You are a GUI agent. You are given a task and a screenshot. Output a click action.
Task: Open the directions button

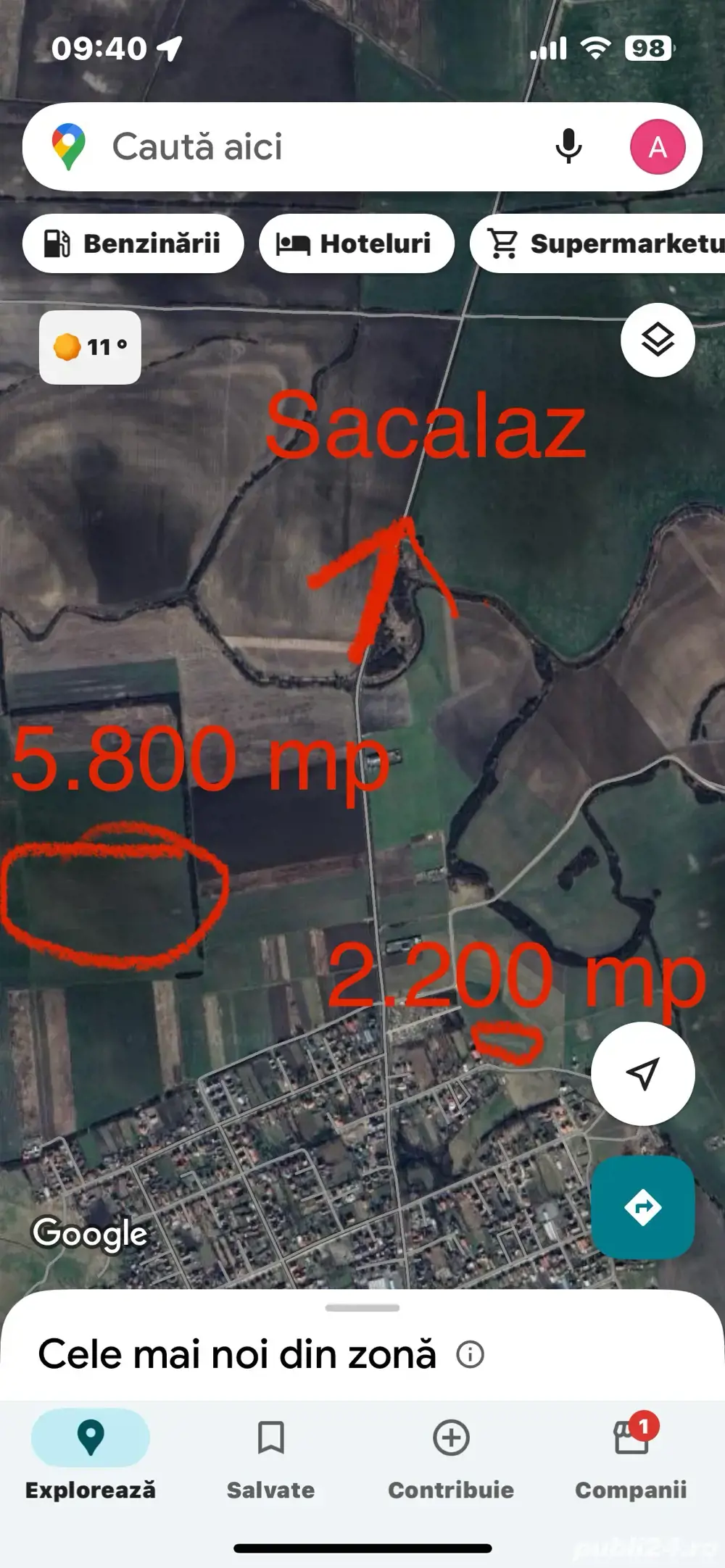[642, 1207]
